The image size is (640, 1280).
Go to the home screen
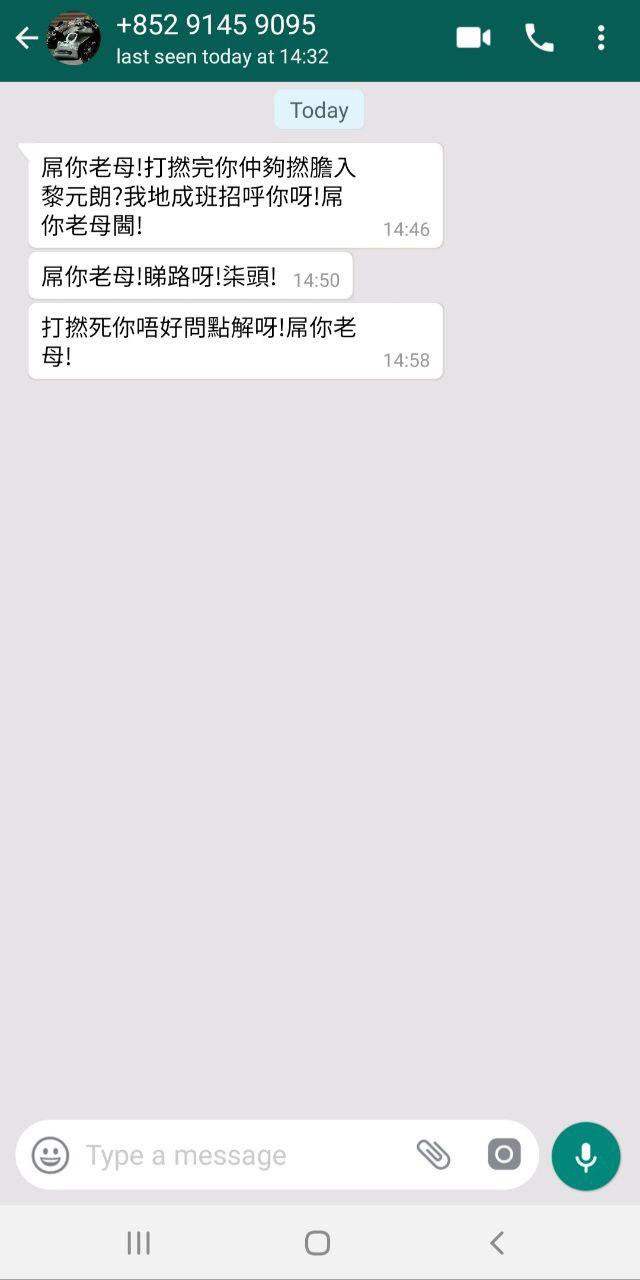pyautogui.click(x=318, y=1243)
